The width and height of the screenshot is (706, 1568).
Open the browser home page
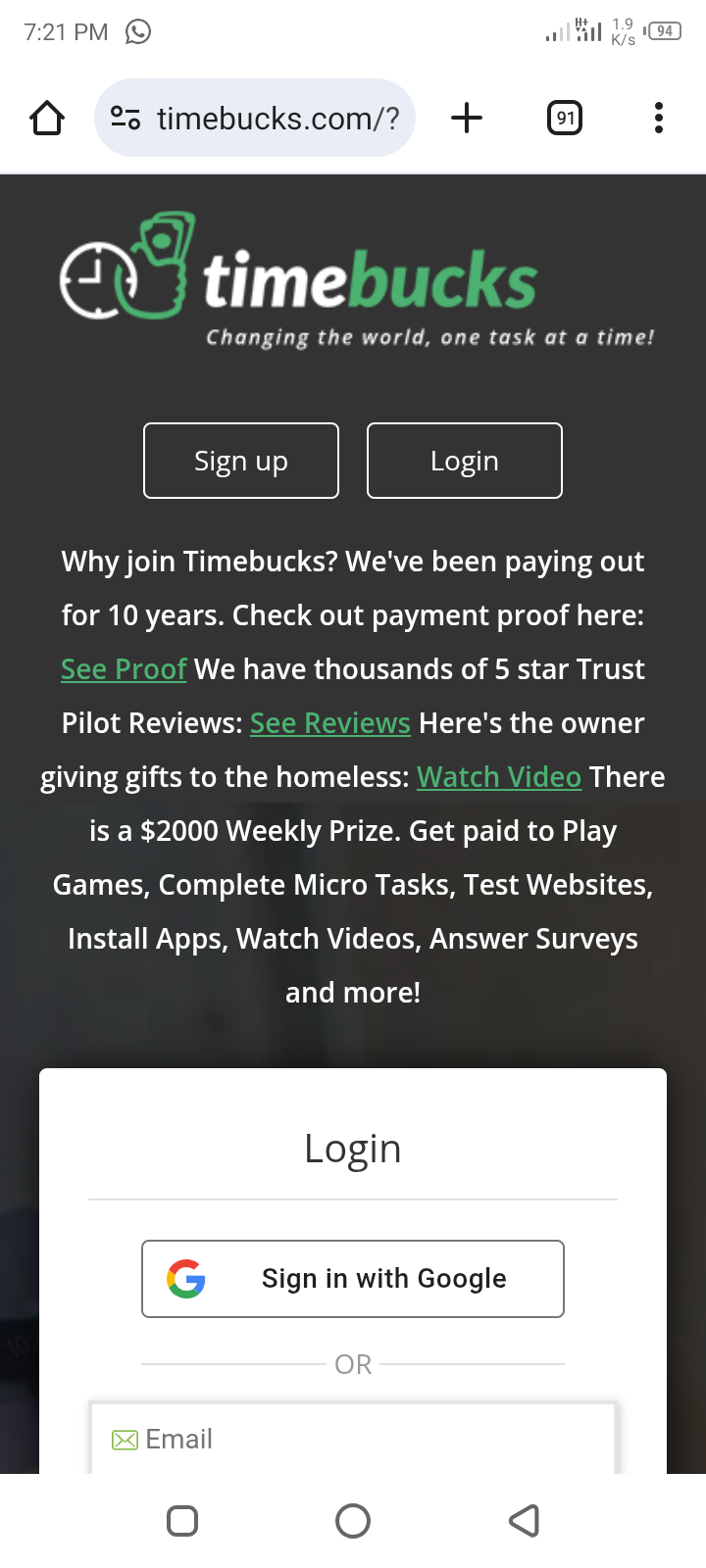click(47, 119)
